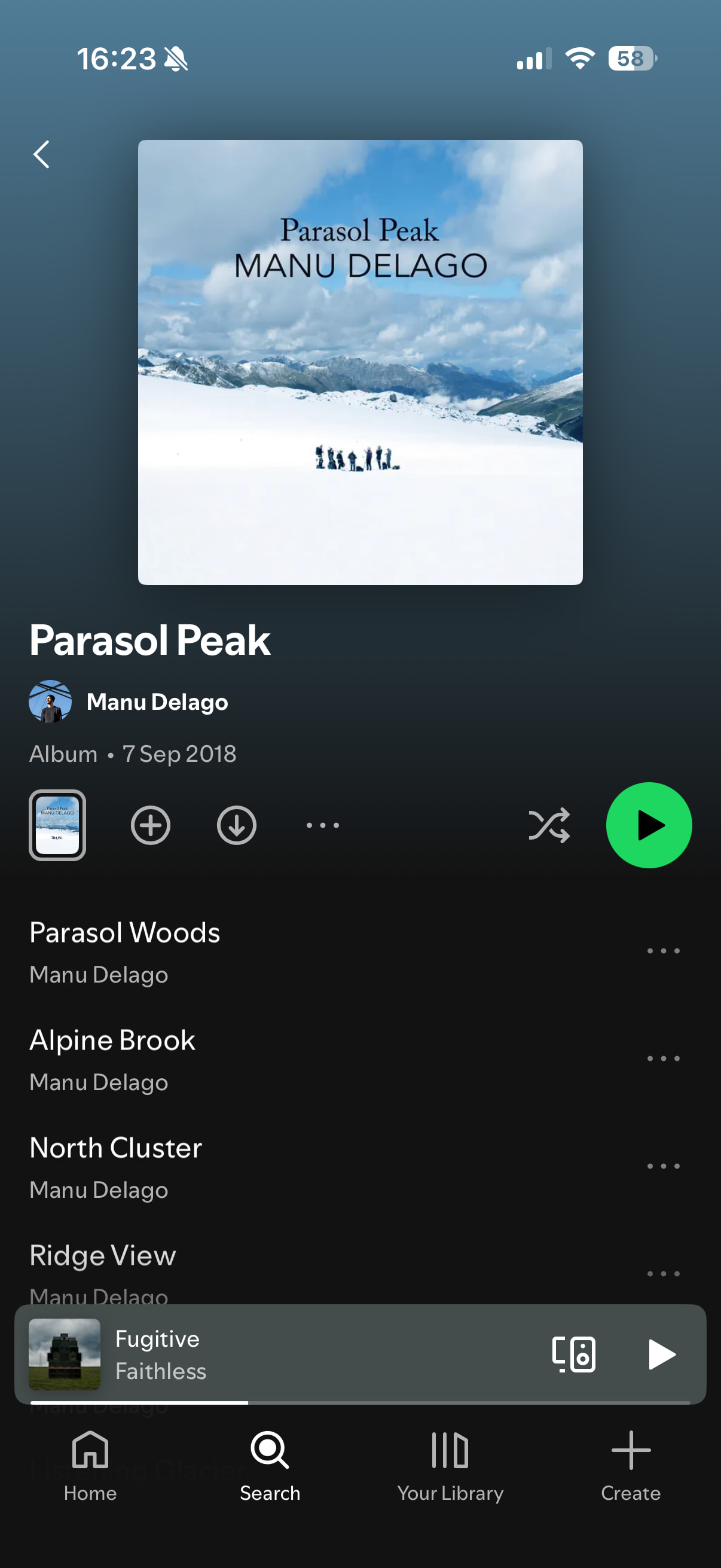Go back with the arrow icon
The width and height of the screenshot is (721, 1568).
click(41, 155)
